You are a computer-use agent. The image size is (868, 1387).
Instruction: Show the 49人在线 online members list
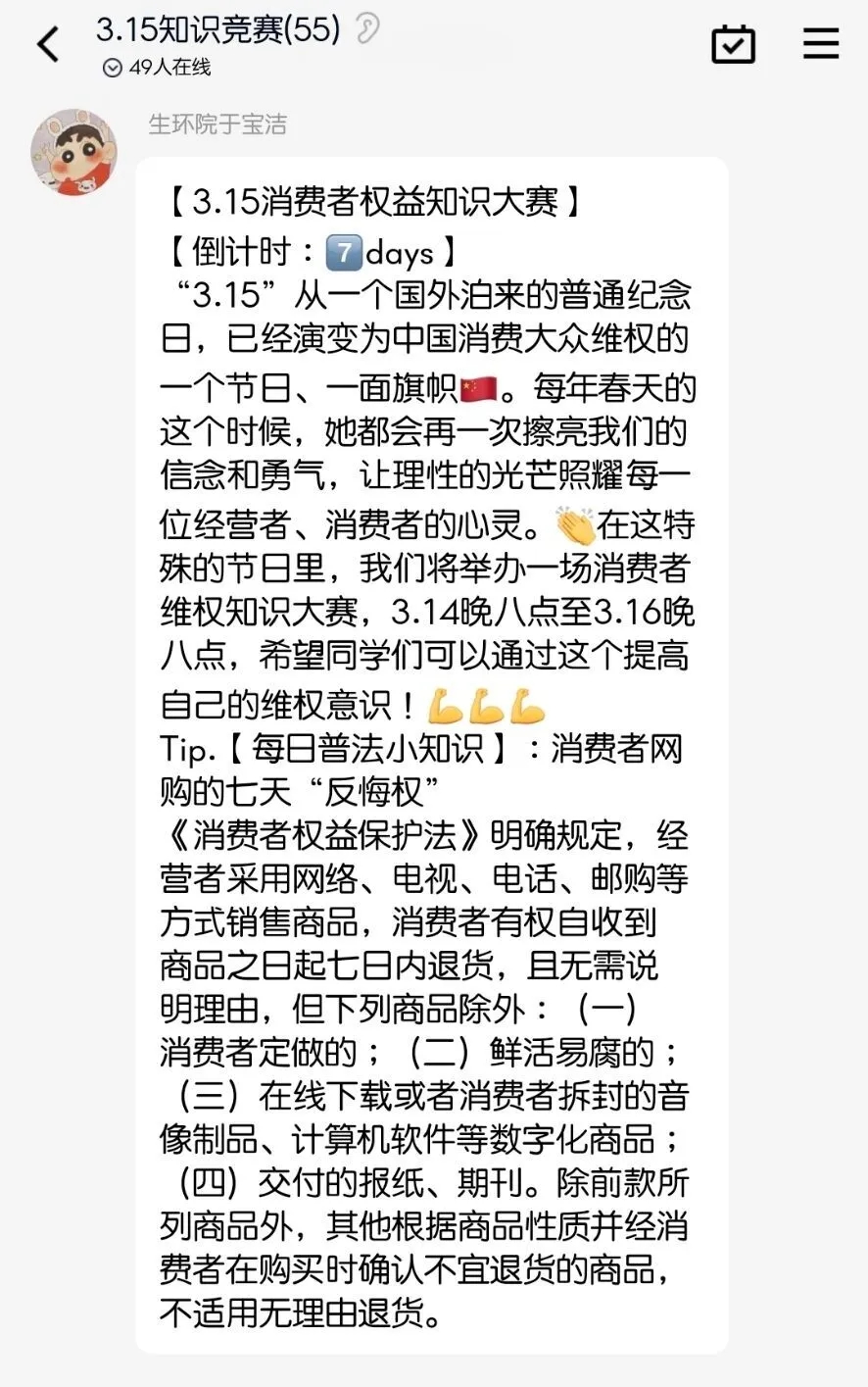point(158,68)
